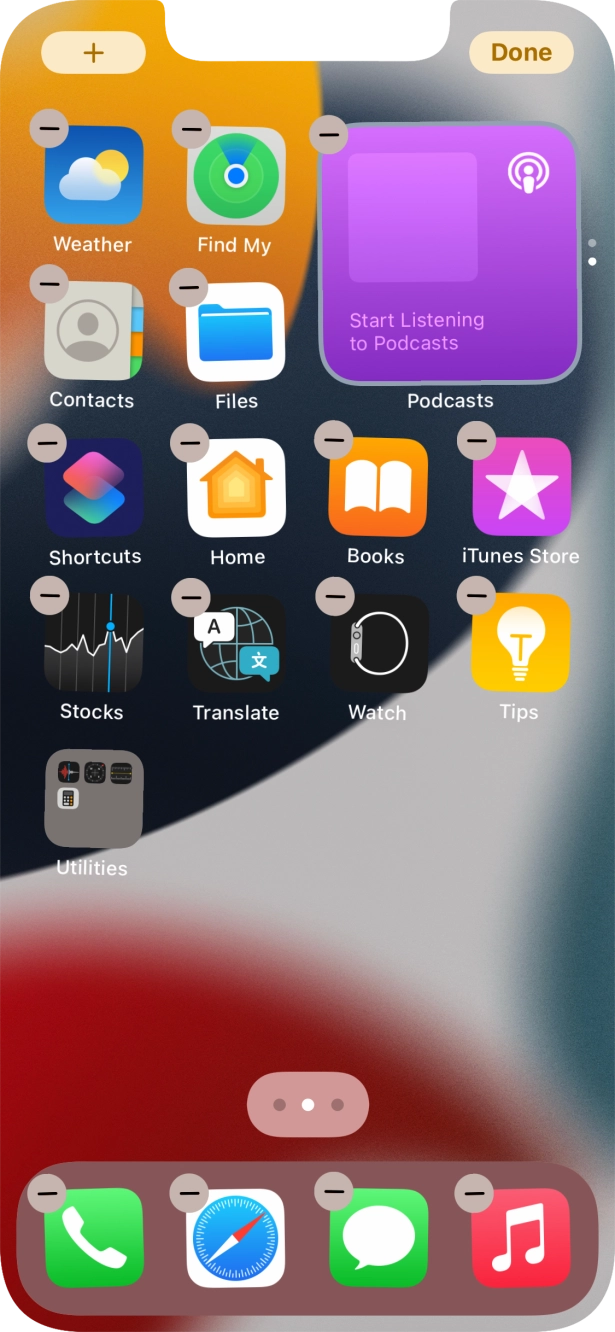This screenshot has height=1332, width=615.
Task: Remove Tips using its minus badge
Action: point(476,596)
